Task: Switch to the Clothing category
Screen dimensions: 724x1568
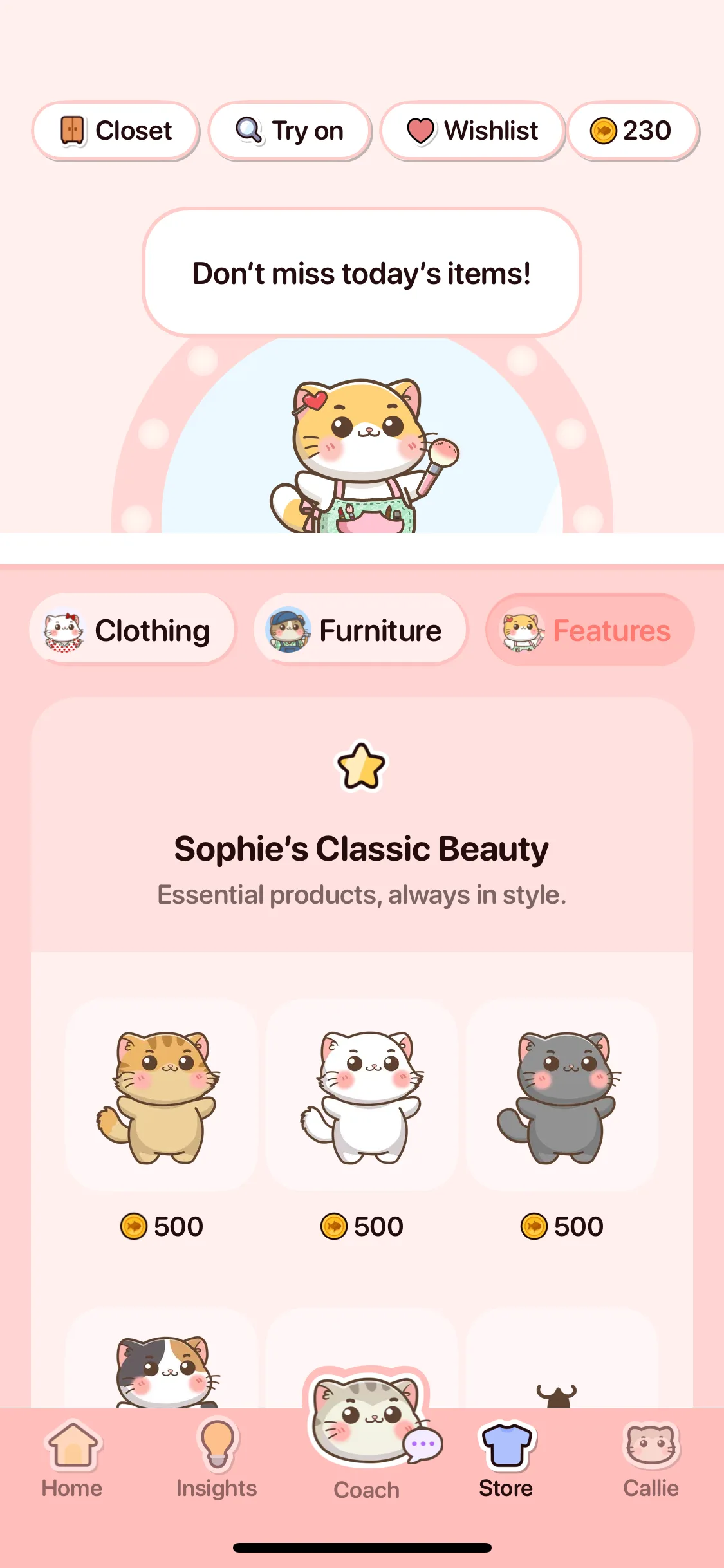Action: [x=132, y=630]
